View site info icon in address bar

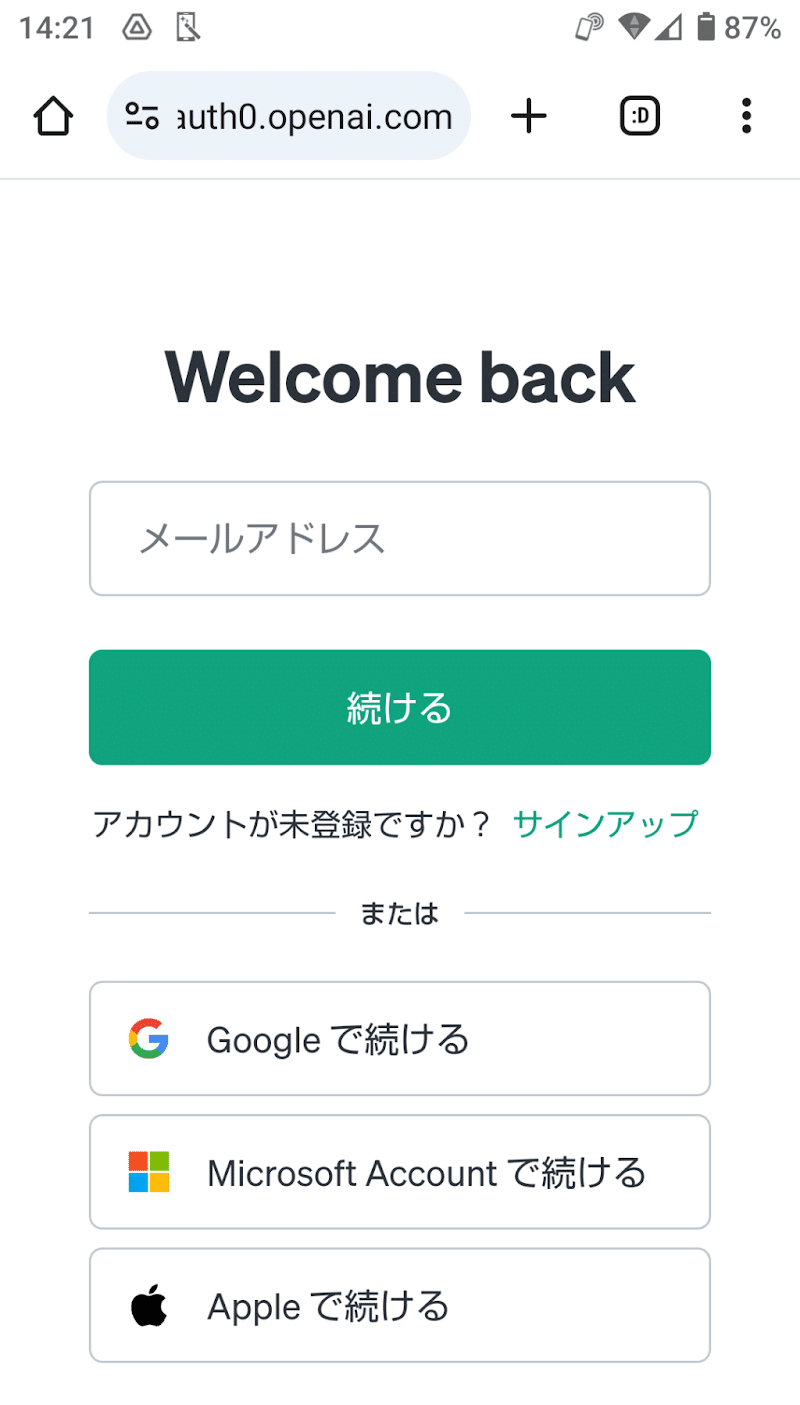pos(142,117)
